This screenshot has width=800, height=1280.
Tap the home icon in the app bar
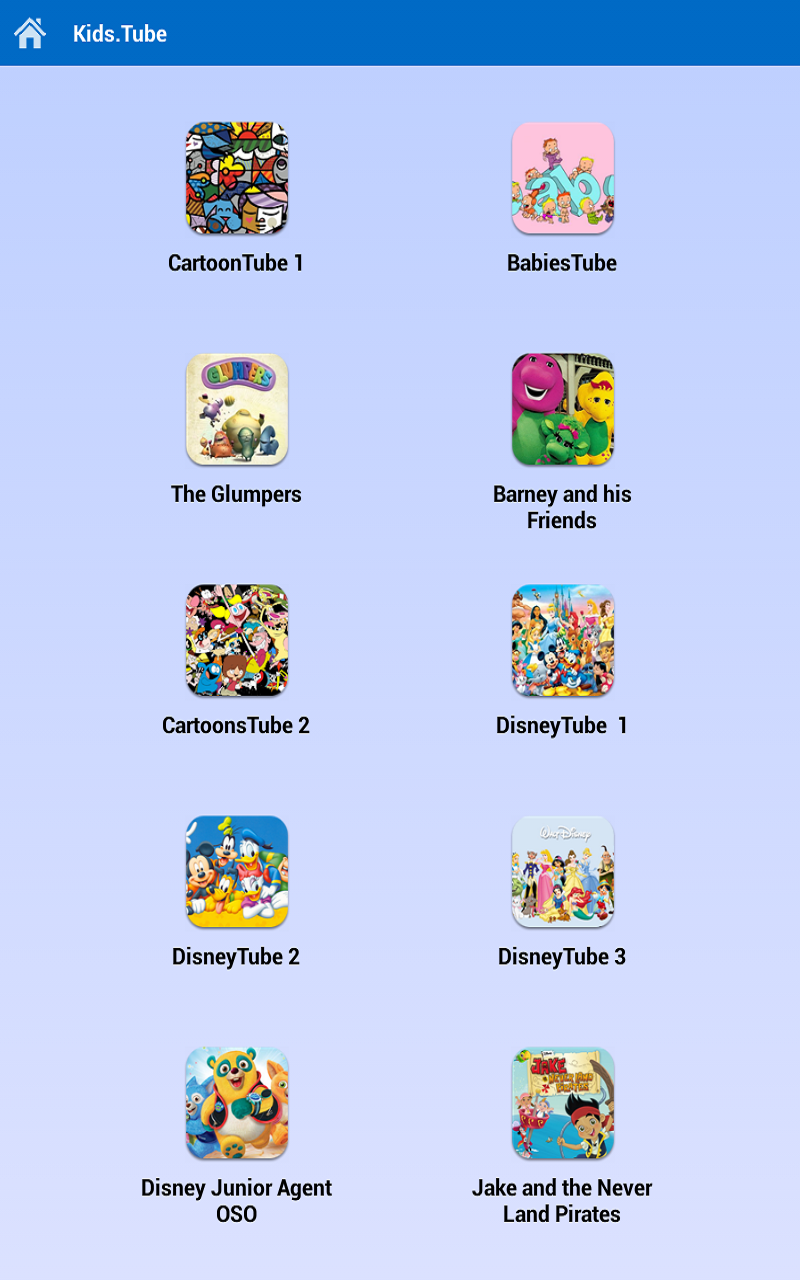30,33
